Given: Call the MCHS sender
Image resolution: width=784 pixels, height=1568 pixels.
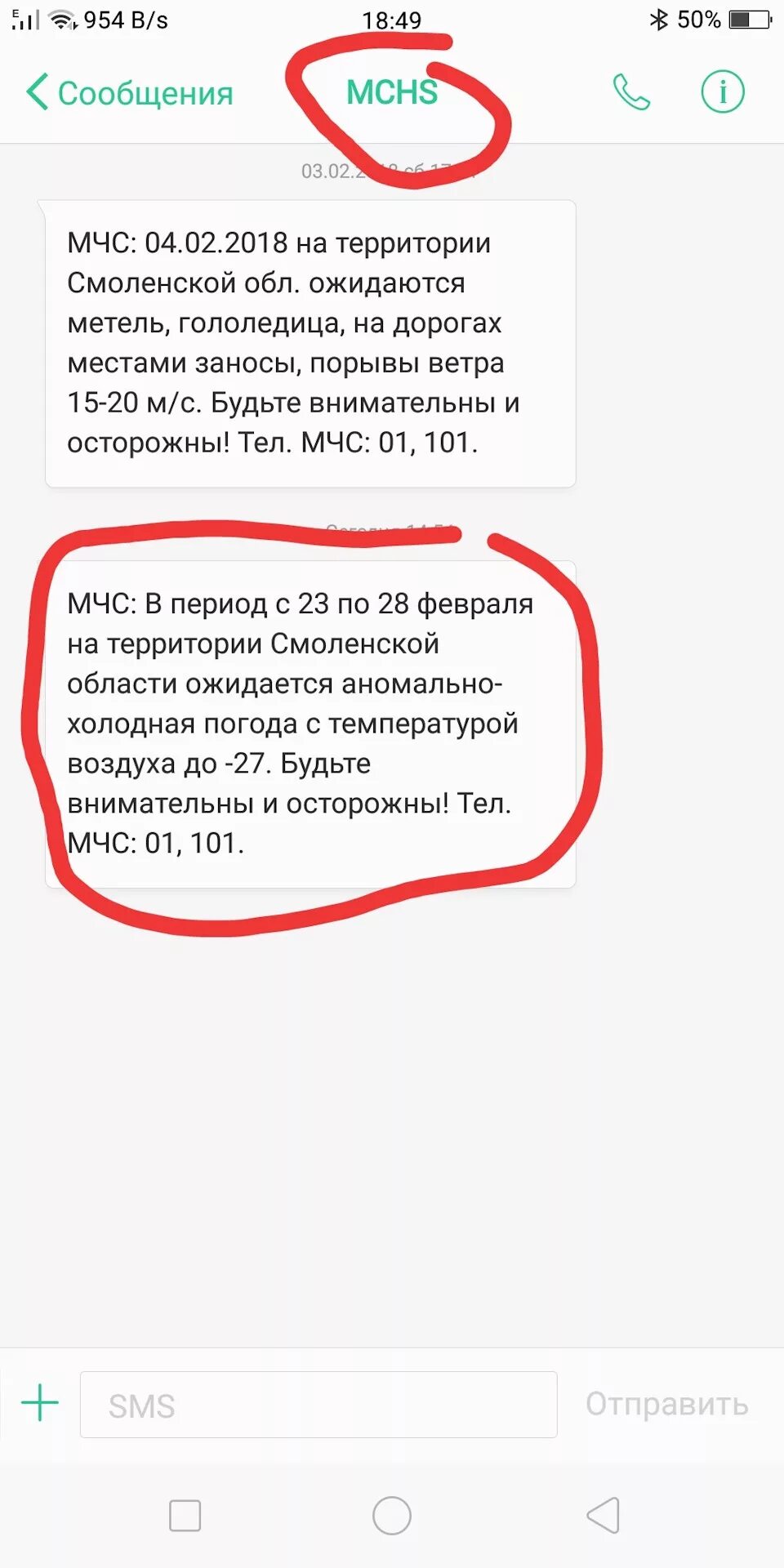Looking at the screenshot, I should pyautogui.click(x=631, y=92).
